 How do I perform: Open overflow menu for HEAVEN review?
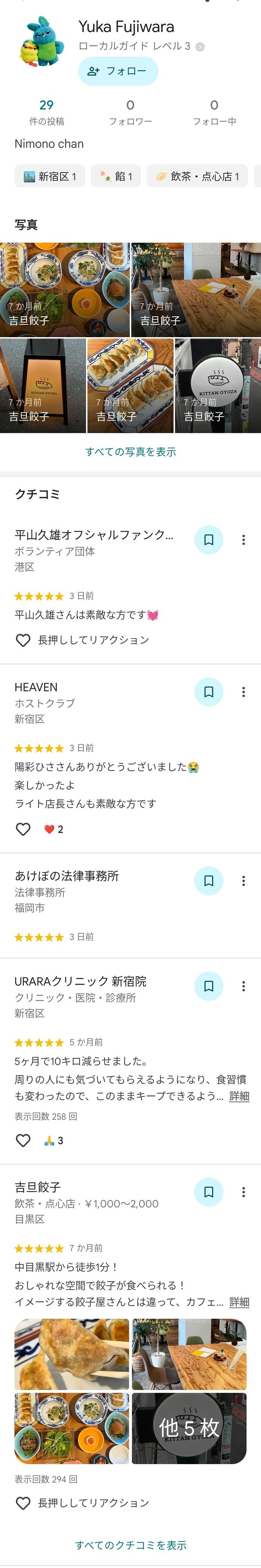[x=243, y=692]
